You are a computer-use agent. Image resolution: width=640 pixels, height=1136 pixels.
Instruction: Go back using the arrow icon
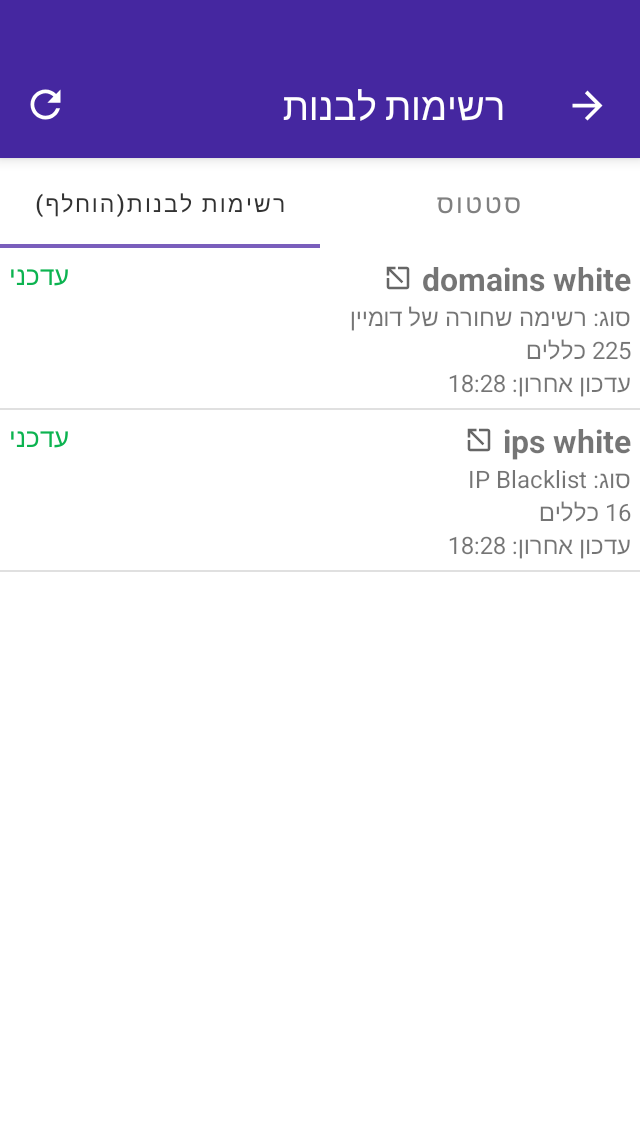pos(587,106)
